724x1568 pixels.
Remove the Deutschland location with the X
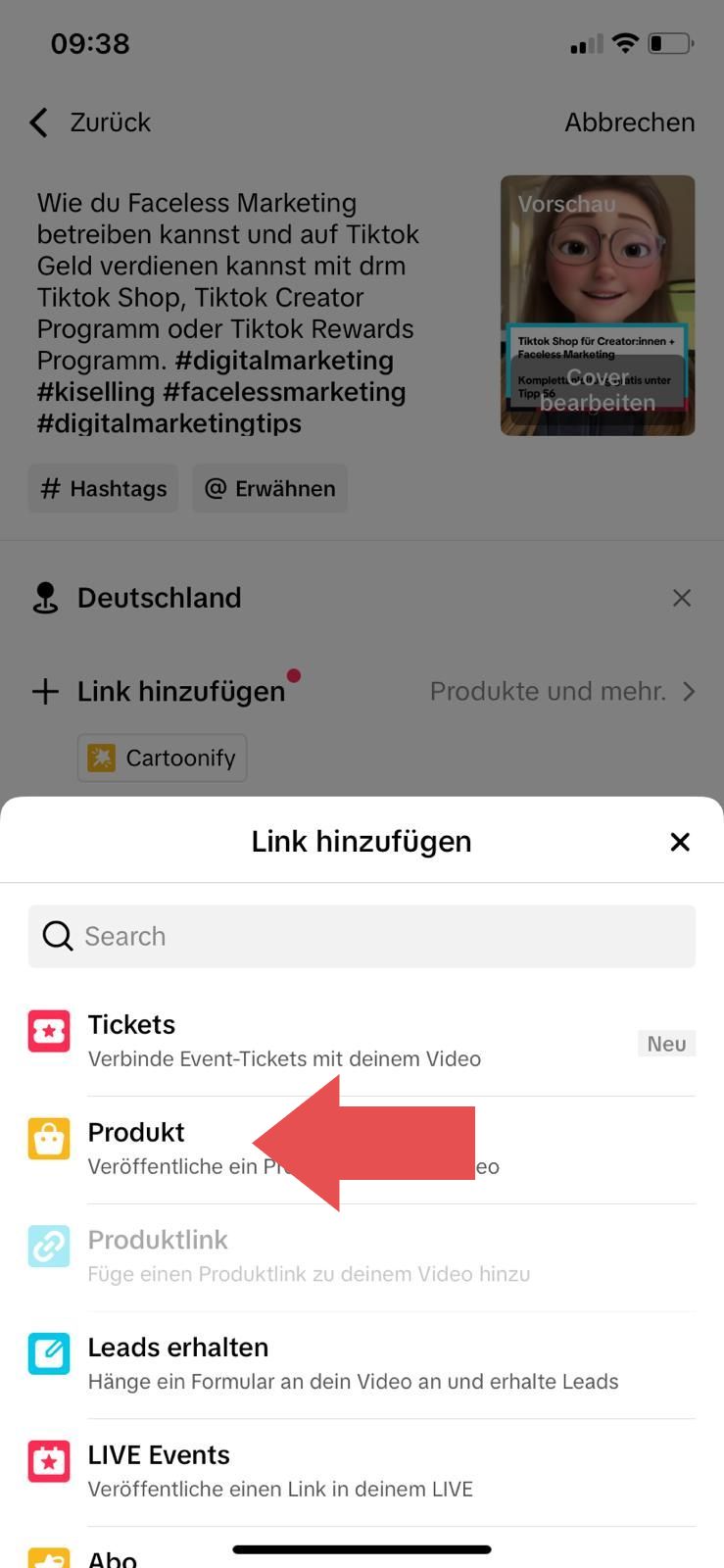[682, 597]
